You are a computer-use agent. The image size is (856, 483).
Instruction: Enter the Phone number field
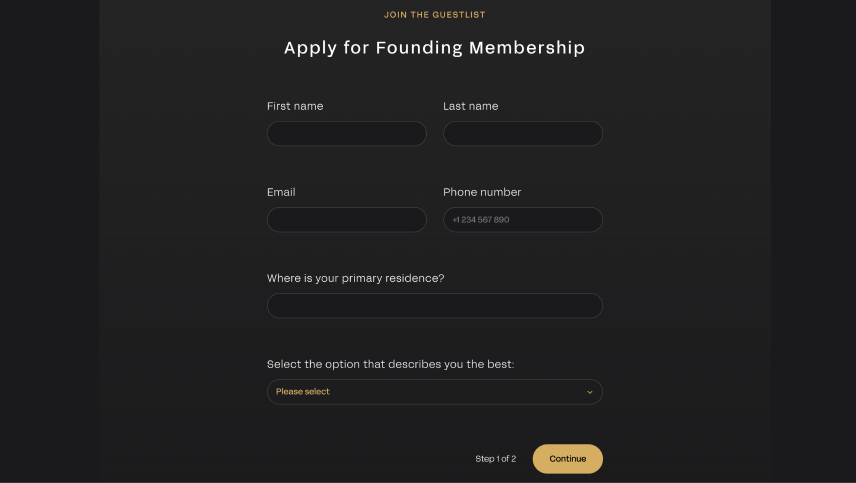522,220
